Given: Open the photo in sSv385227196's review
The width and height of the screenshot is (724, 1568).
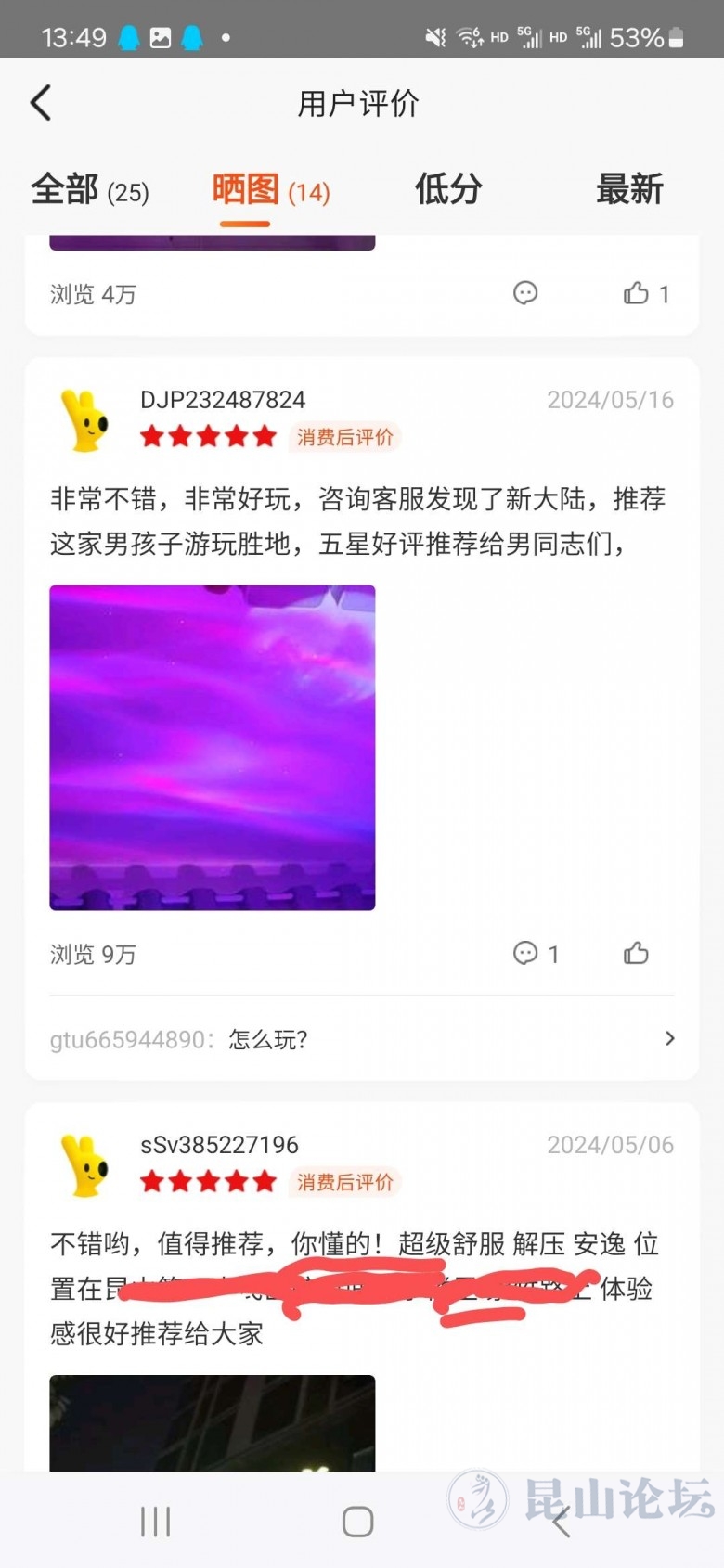Looking at the screenshot, I should click(213, 1423).
